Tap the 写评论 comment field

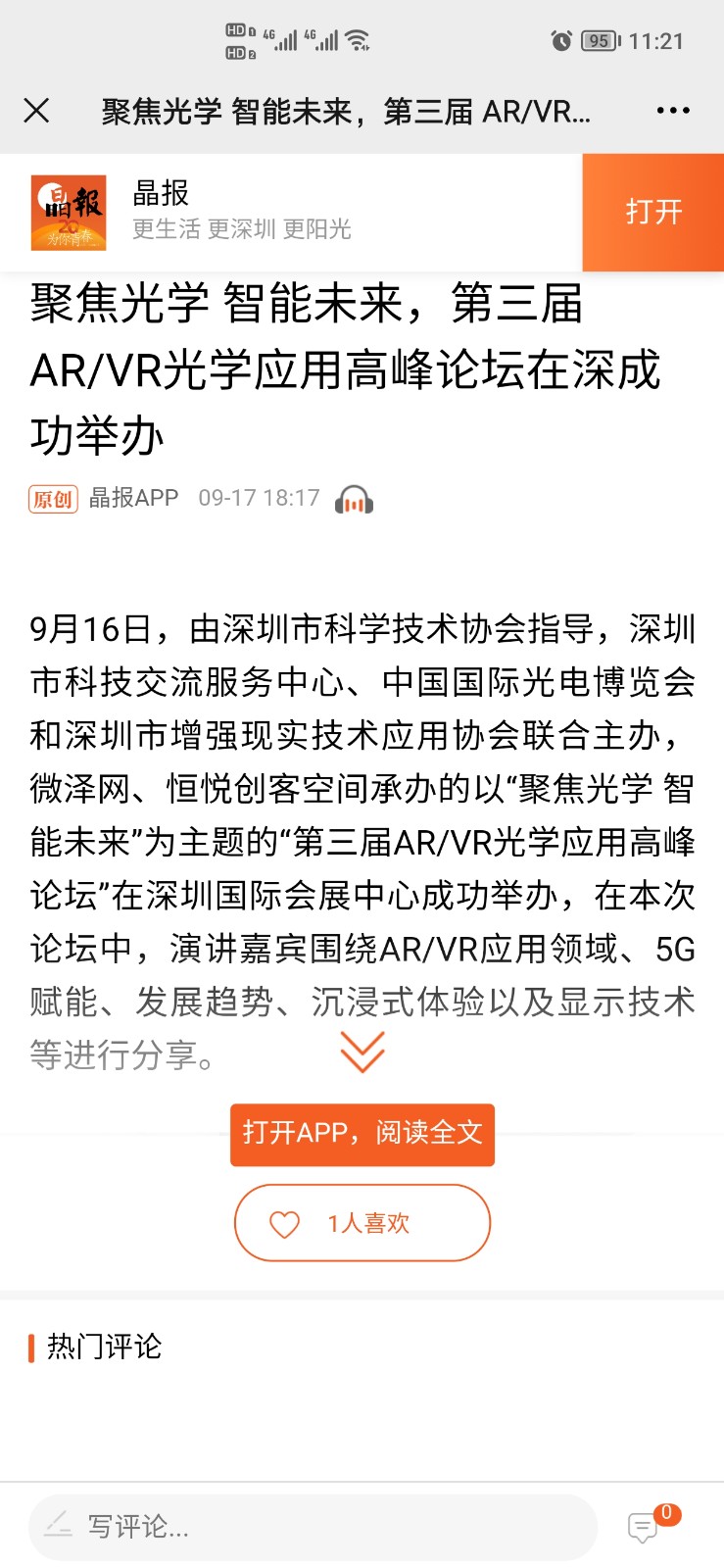(x=313, y=1526)
